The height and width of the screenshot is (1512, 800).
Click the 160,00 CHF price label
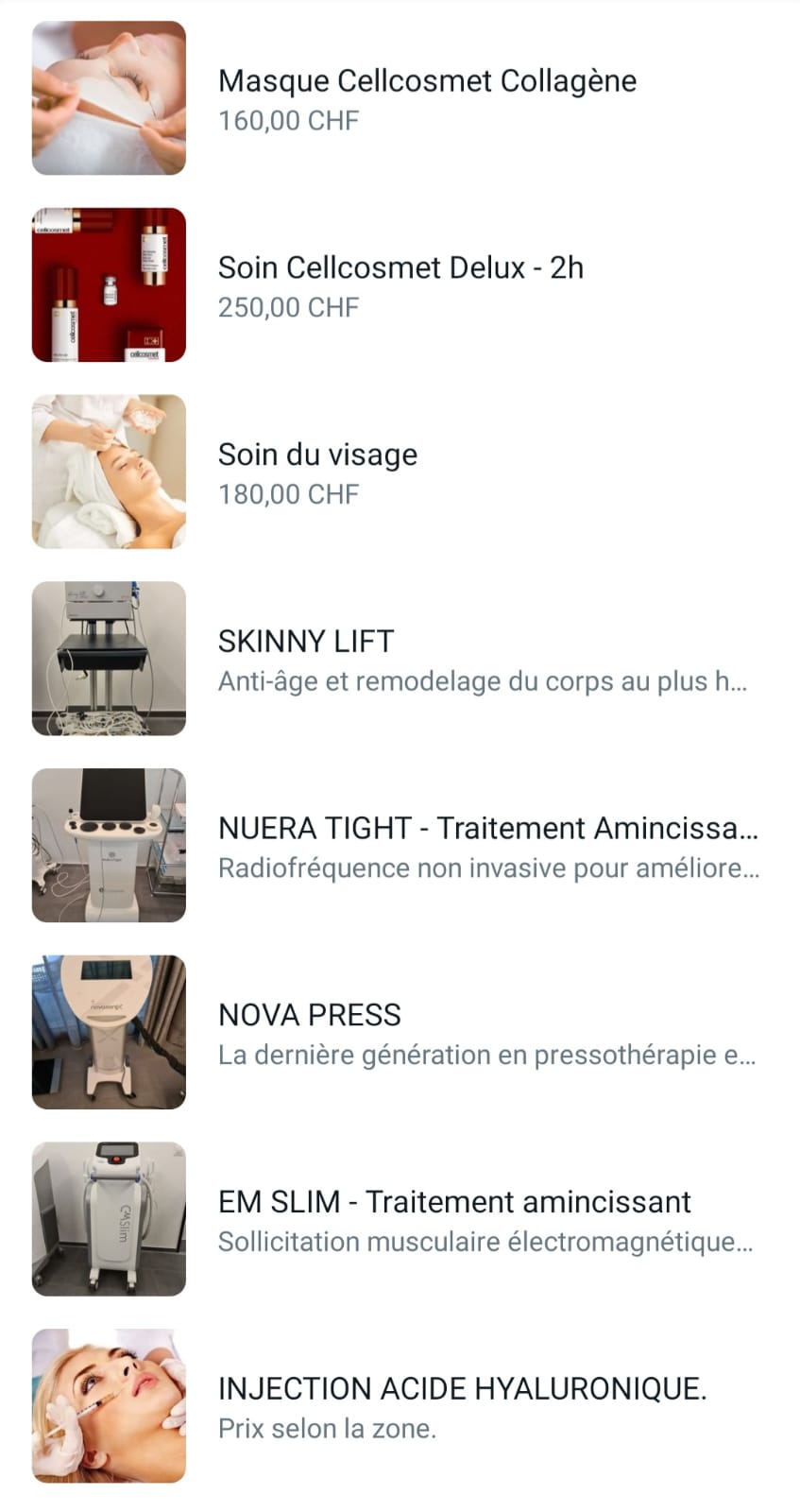click(x=289, y=120)
